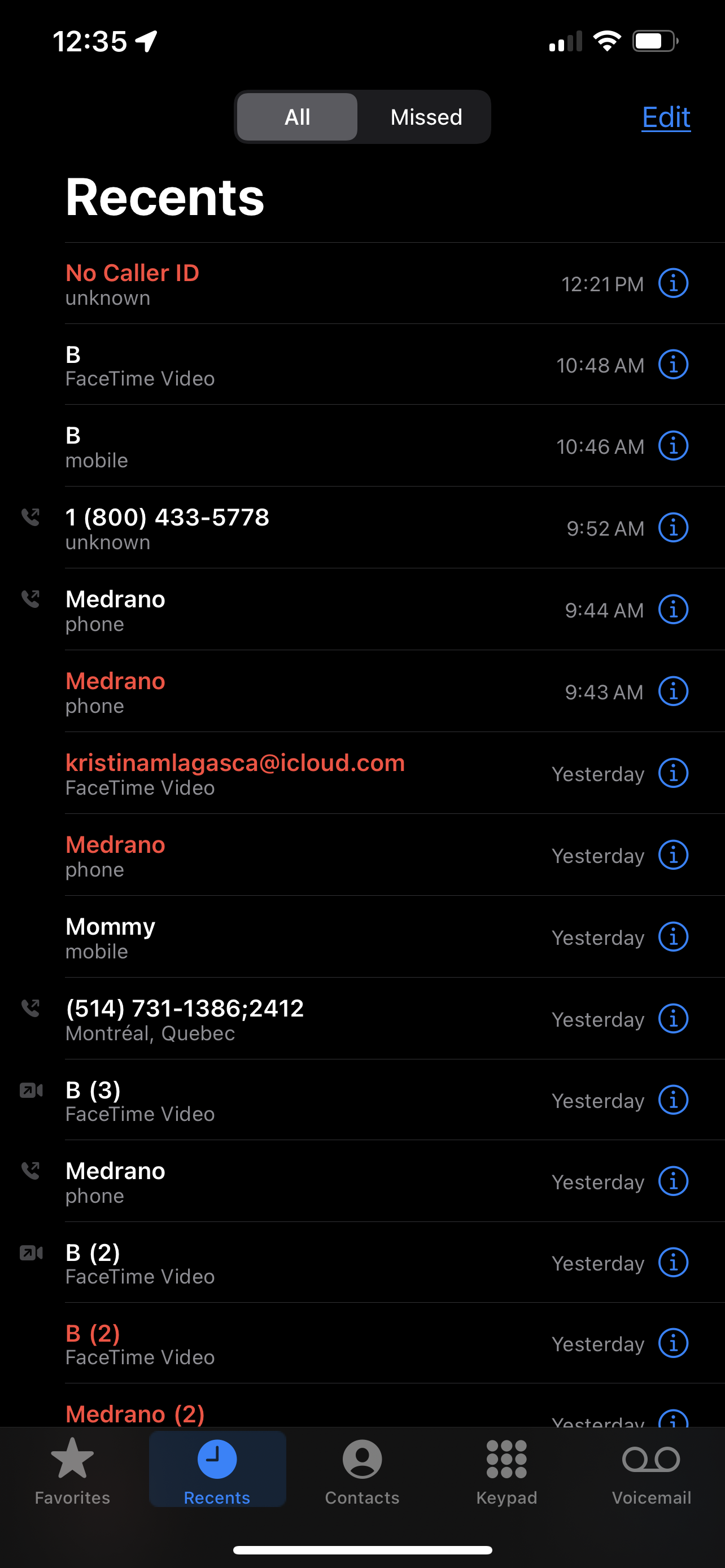Call back 1 (800) 433-5778
The image size is (725, 1568).
(x=243, y=528)
